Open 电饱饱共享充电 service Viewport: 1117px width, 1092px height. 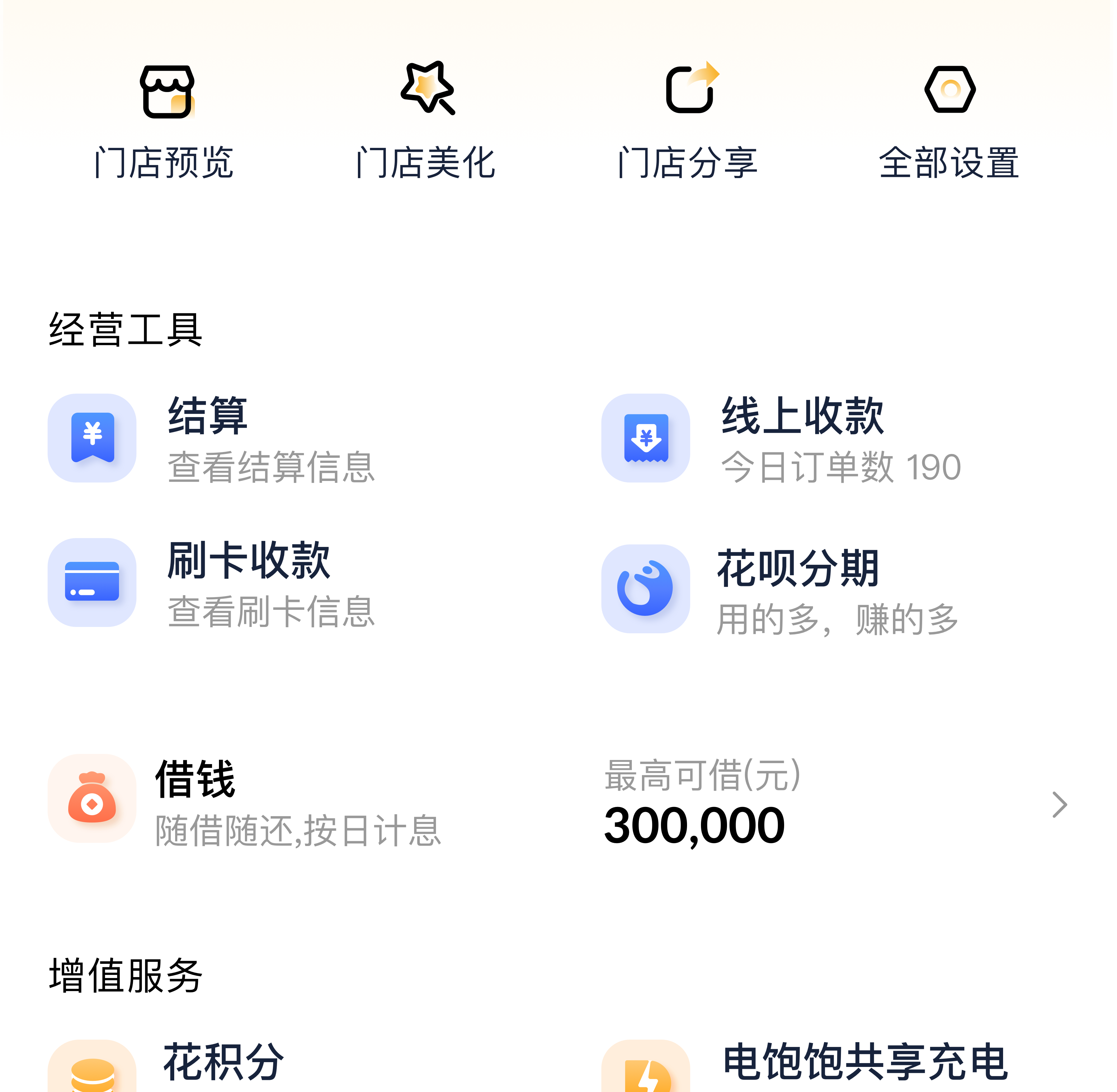point(803,1064)
